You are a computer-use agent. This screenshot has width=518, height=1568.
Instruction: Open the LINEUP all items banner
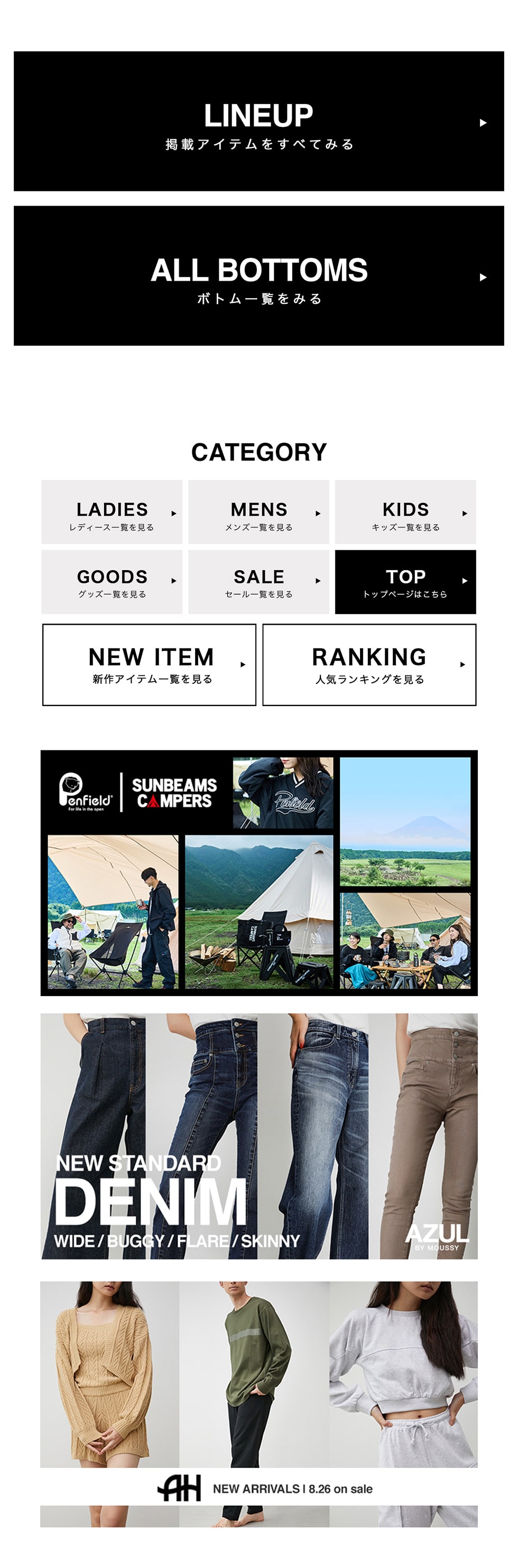pos(258,121)
